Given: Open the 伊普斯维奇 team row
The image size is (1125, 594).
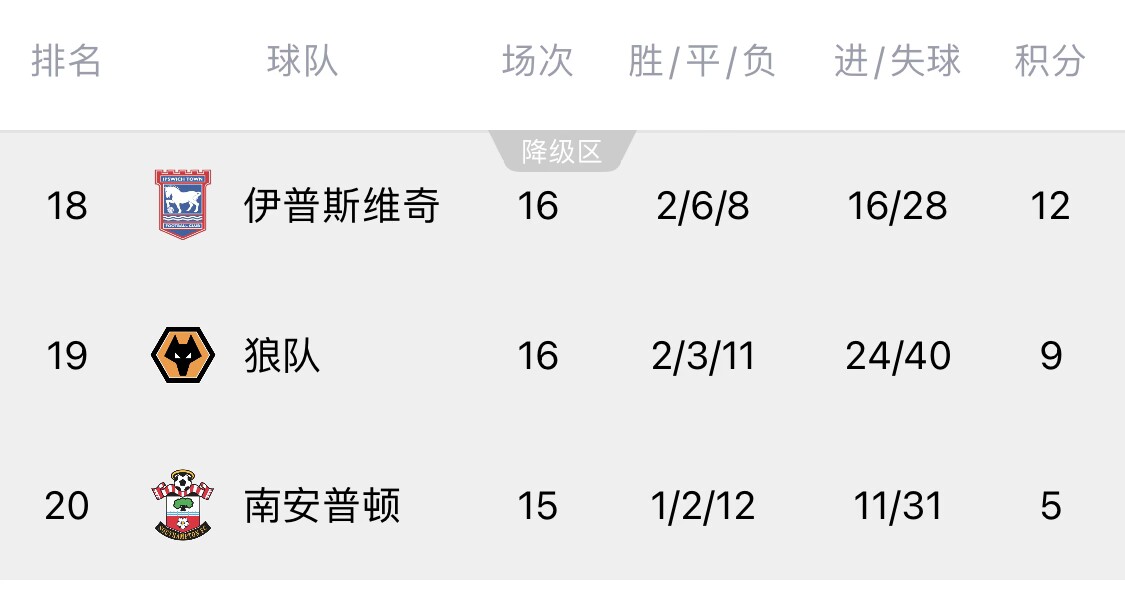Looking at the screenshot, I should tap(341, 206).
